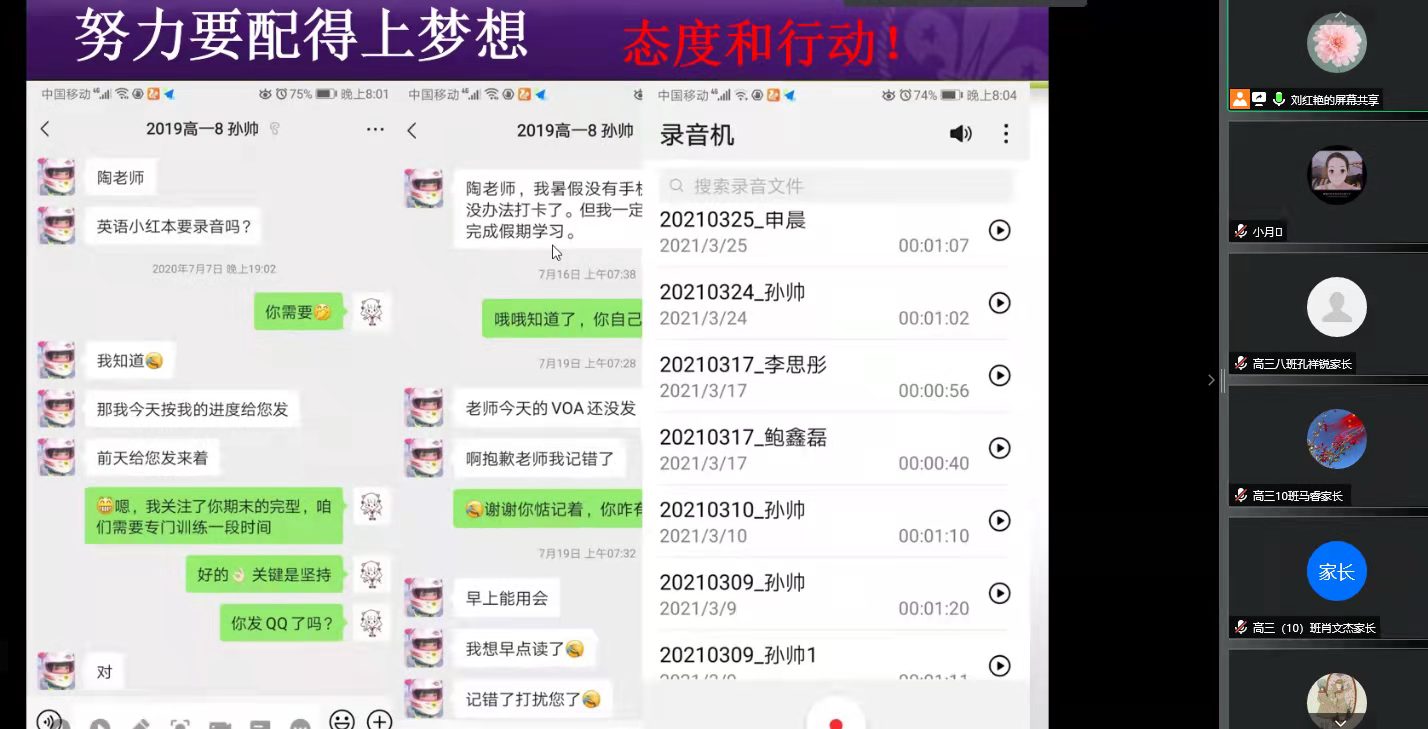This screenshot has width=1428, height=729.
Task: Select participant tile of 小月口
Action: [1336, 180]
